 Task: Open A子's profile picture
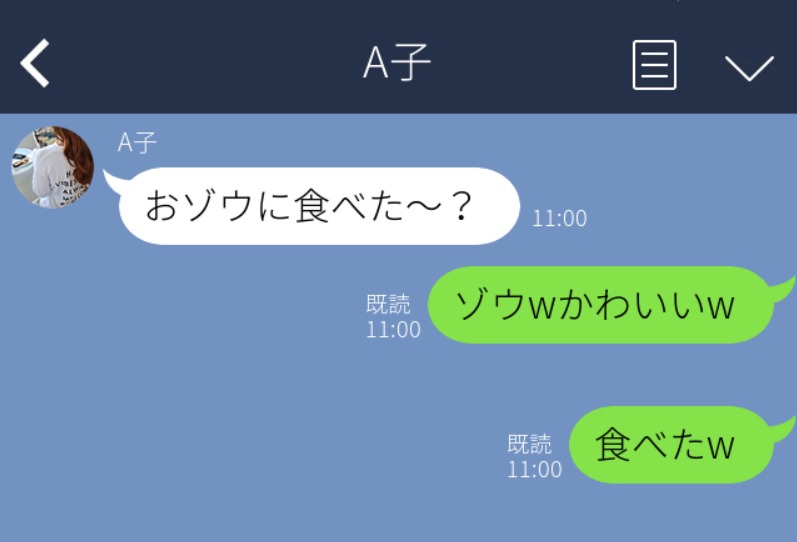[x=52, y=167]
